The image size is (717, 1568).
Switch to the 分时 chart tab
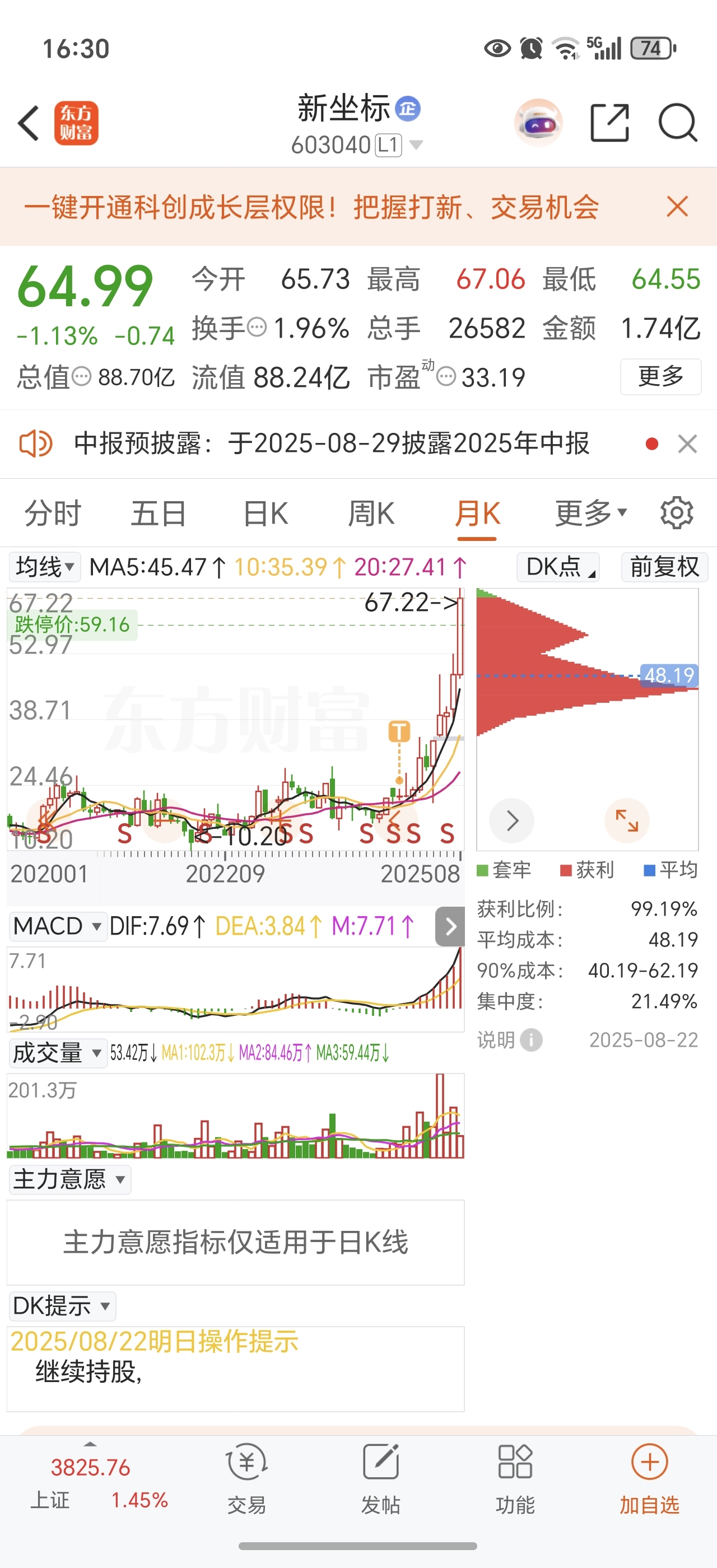point(53,513)
